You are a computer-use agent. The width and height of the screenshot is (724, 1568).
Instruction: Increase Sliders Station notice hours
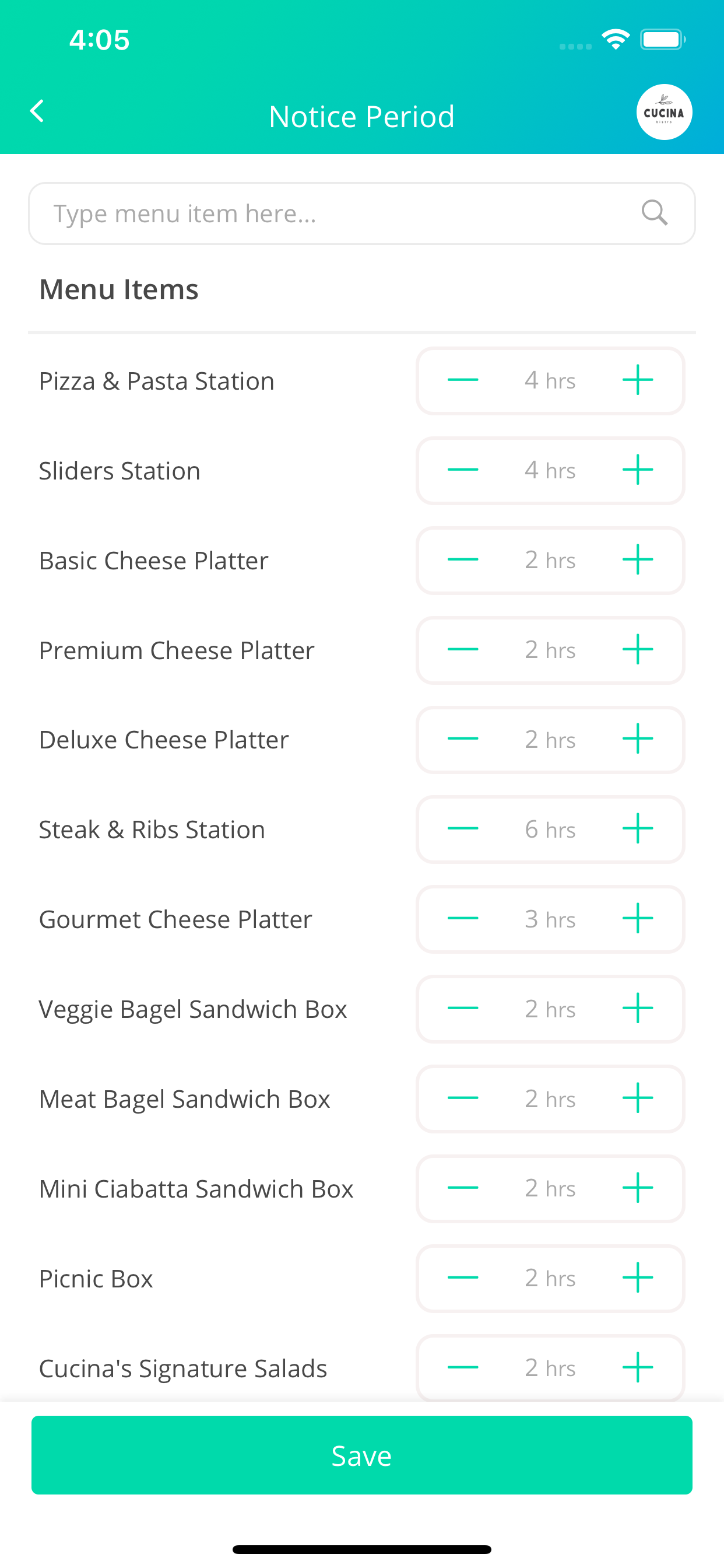click(x=637, y=471)
